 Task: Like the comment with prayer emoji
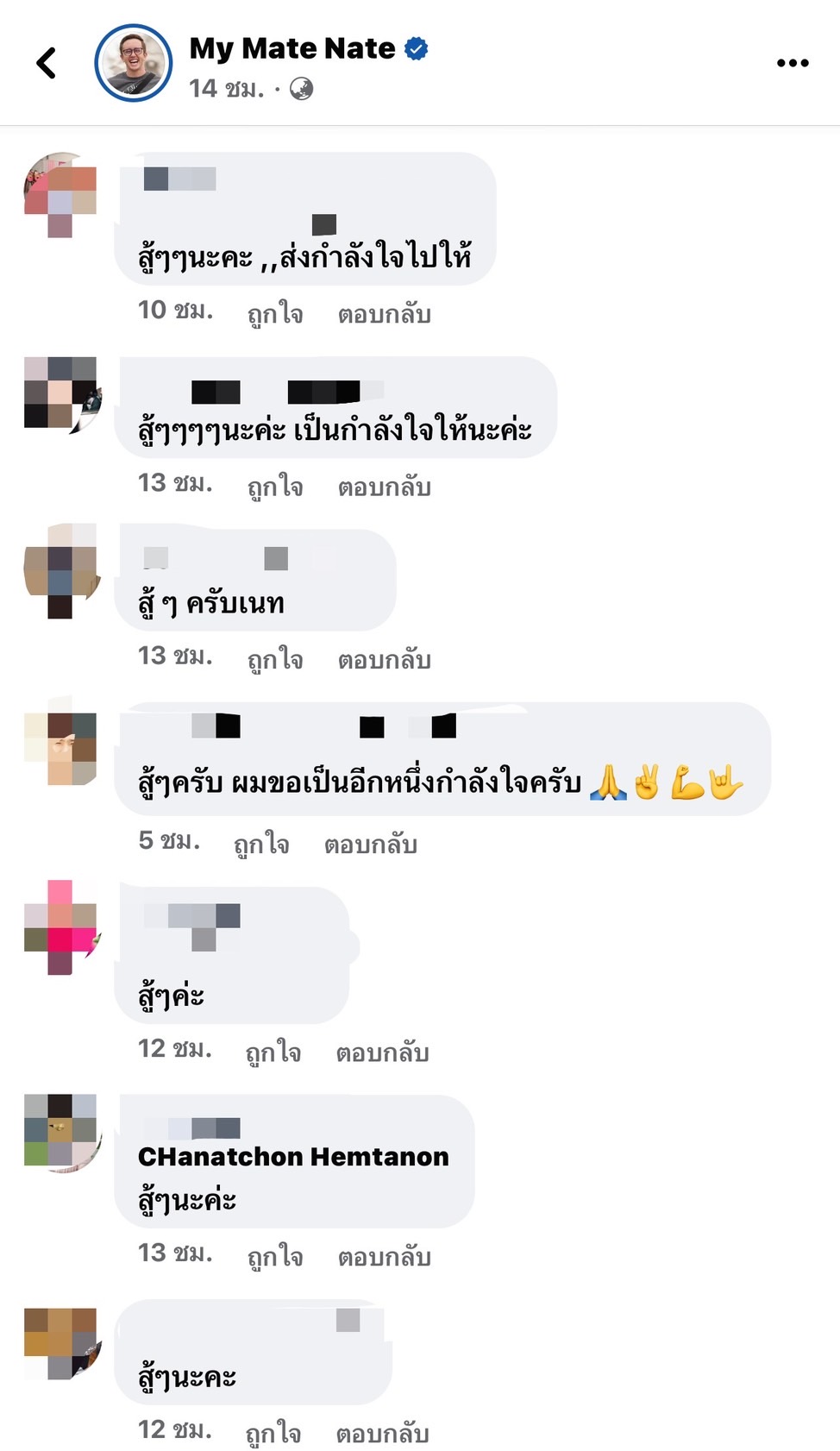point(261,844)
